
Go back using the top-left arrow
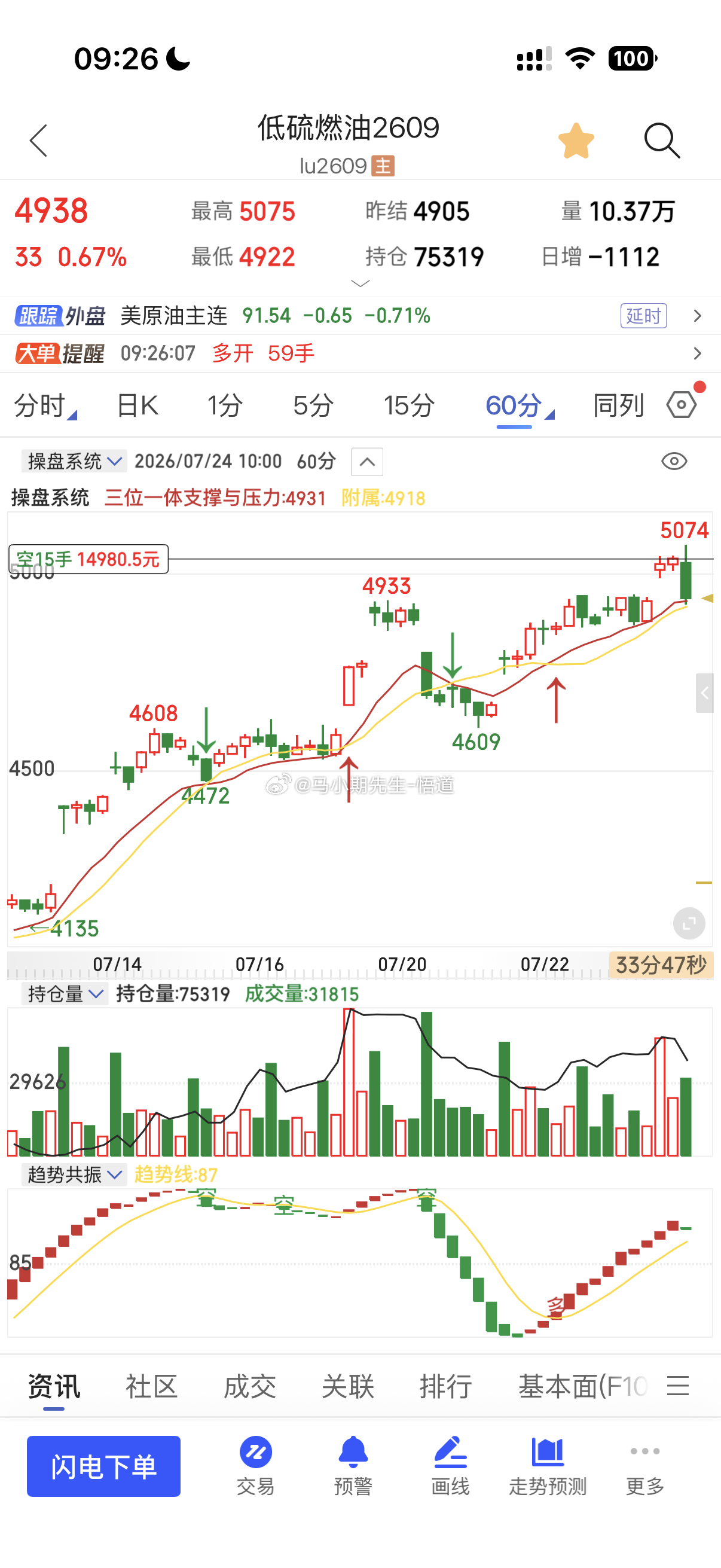(38, 141)
